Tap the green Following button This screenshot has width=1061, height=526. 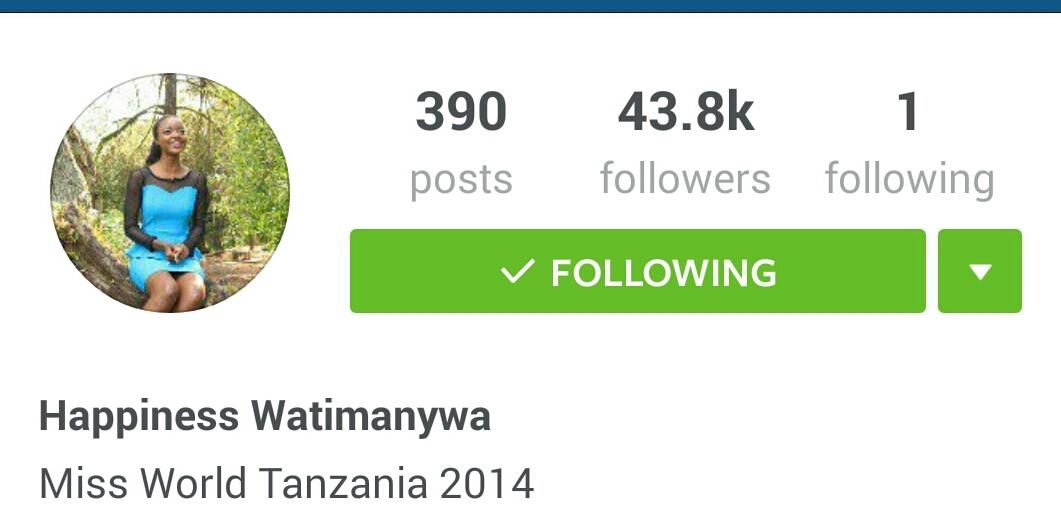[637, 271]
